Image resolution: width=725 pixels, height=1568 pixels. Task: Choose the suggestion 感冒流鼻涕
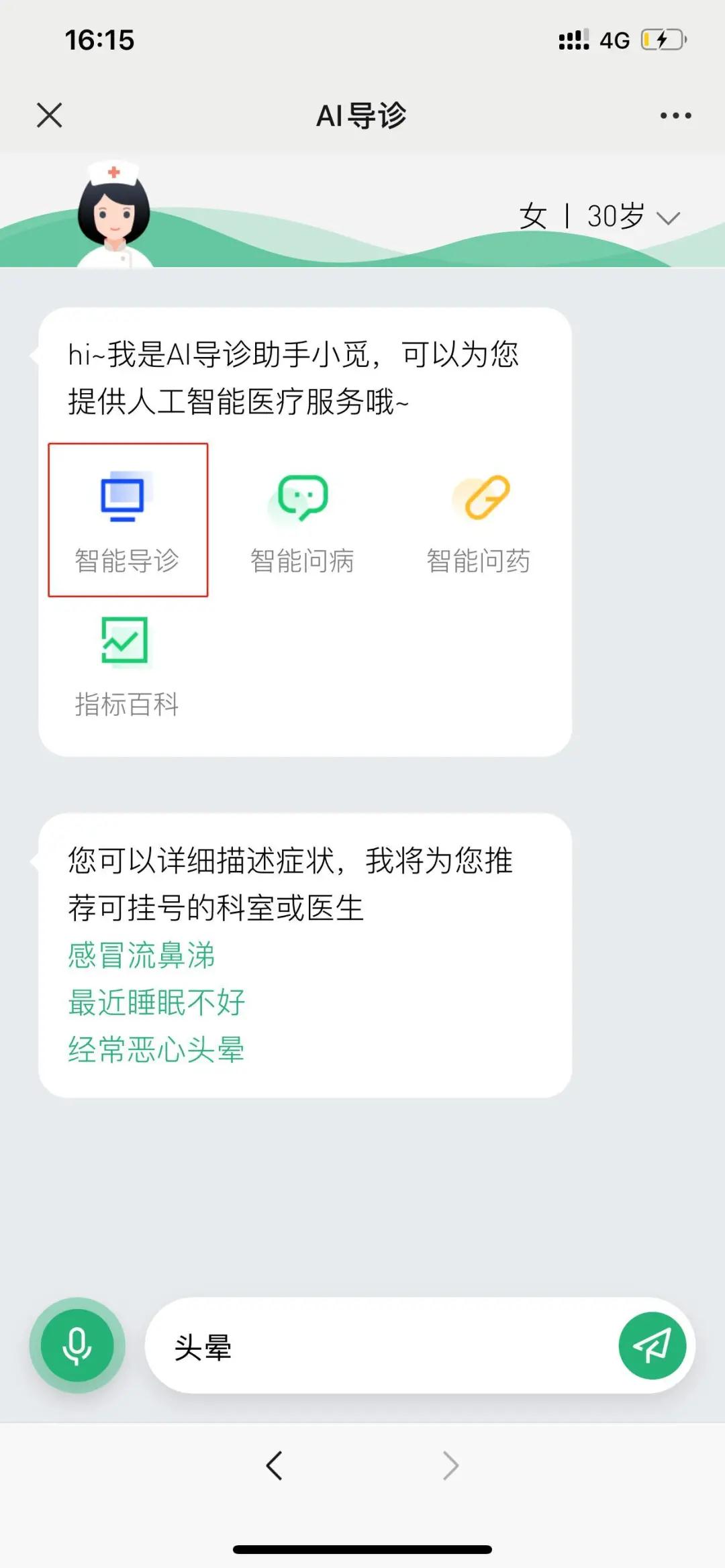[142, 955]
